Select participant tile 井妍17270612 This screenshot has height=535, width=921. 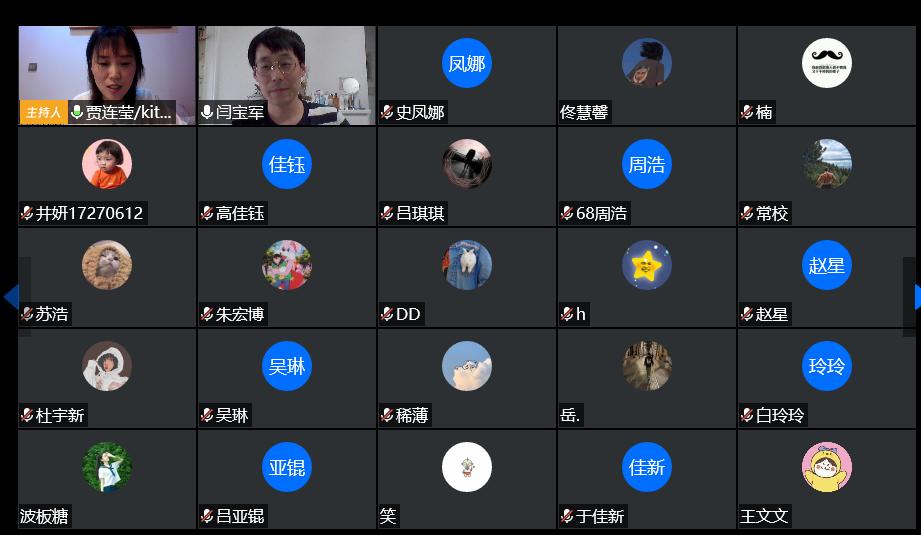click(x=107, y=176)
